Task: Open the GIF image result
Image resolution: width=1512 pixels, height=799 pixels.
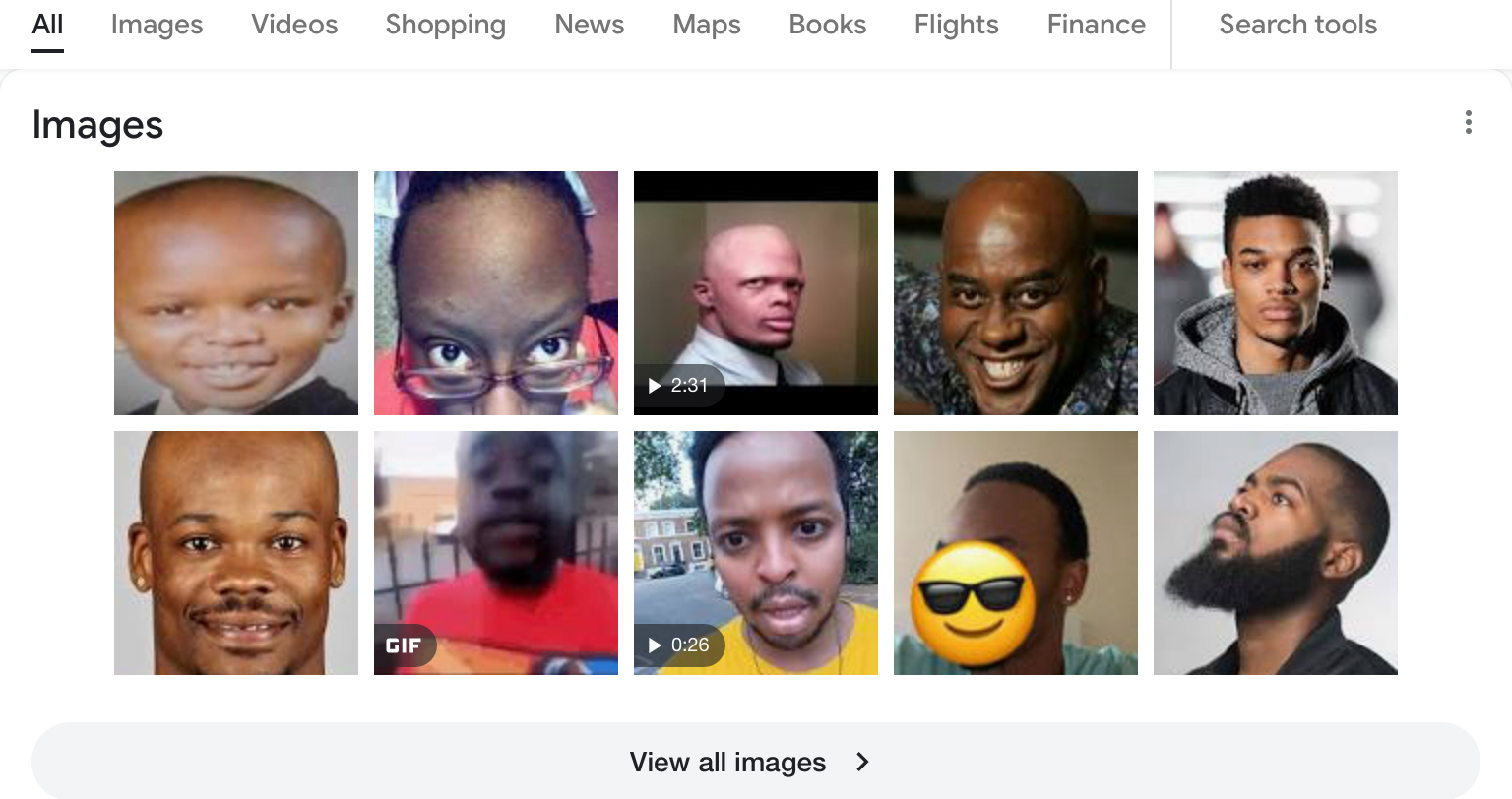Action: click(x=496, y=553)
